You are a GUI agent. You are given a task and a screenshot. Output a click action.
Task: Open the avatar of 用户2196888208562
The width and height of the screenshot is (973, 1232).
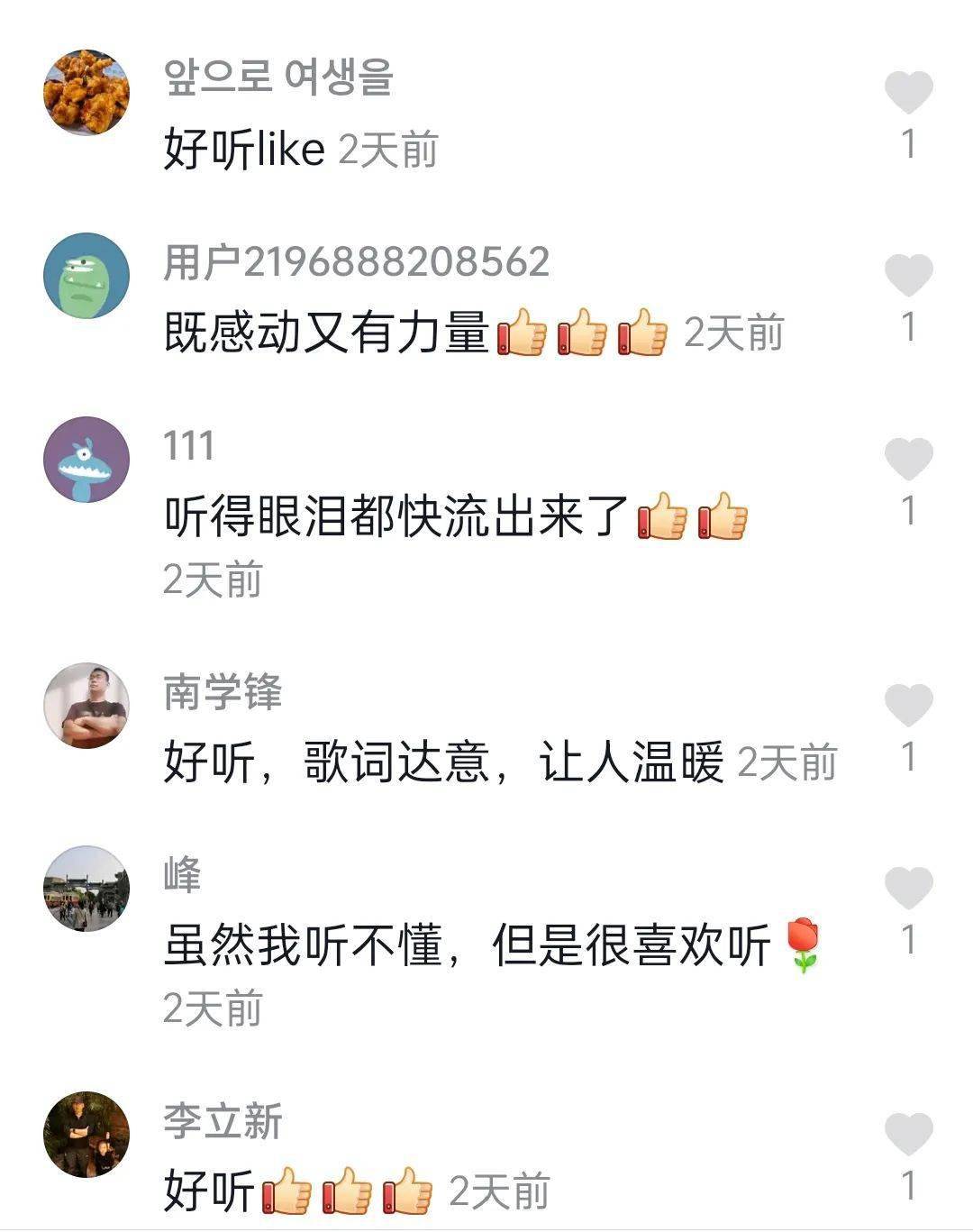pyautogui.click(x=86, y=275)
